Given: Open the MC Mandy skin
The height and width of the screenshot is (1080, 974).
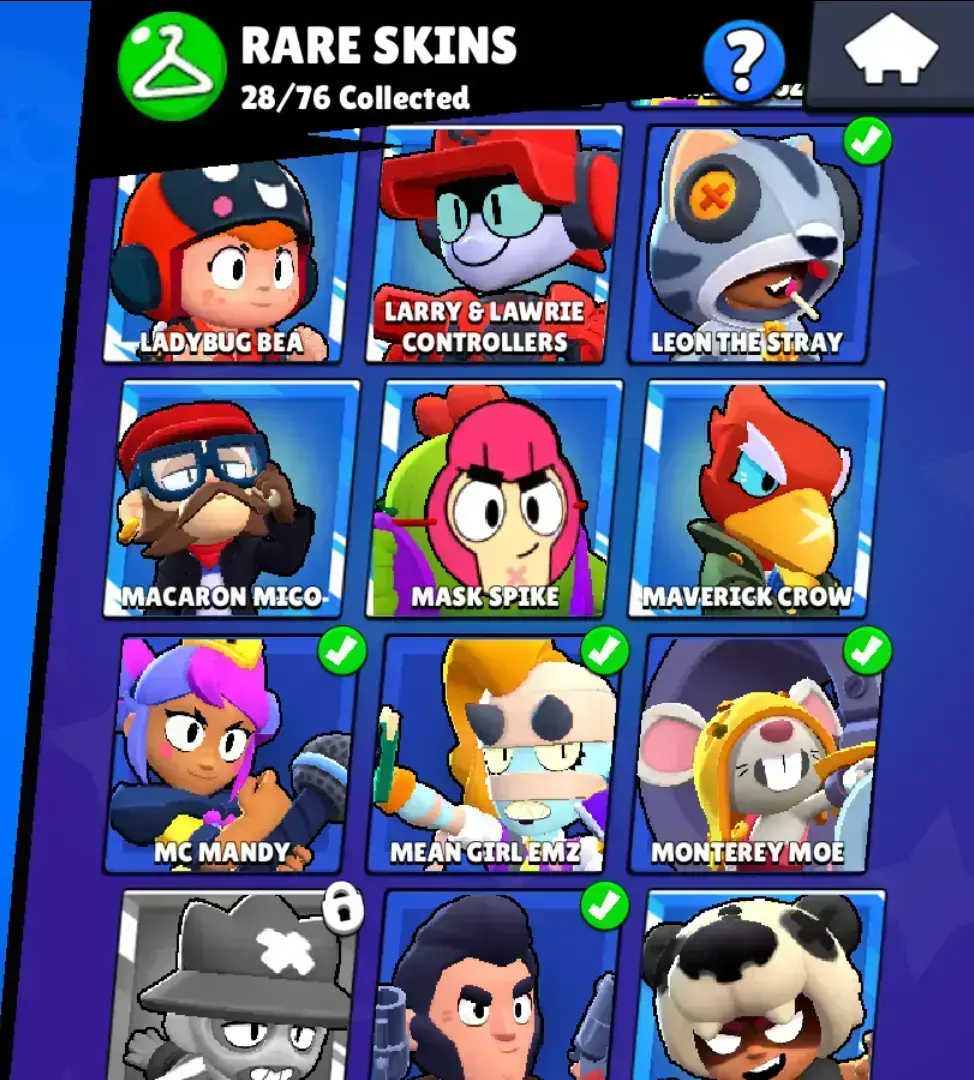Looking at the screenshot, I should (228, 755).
